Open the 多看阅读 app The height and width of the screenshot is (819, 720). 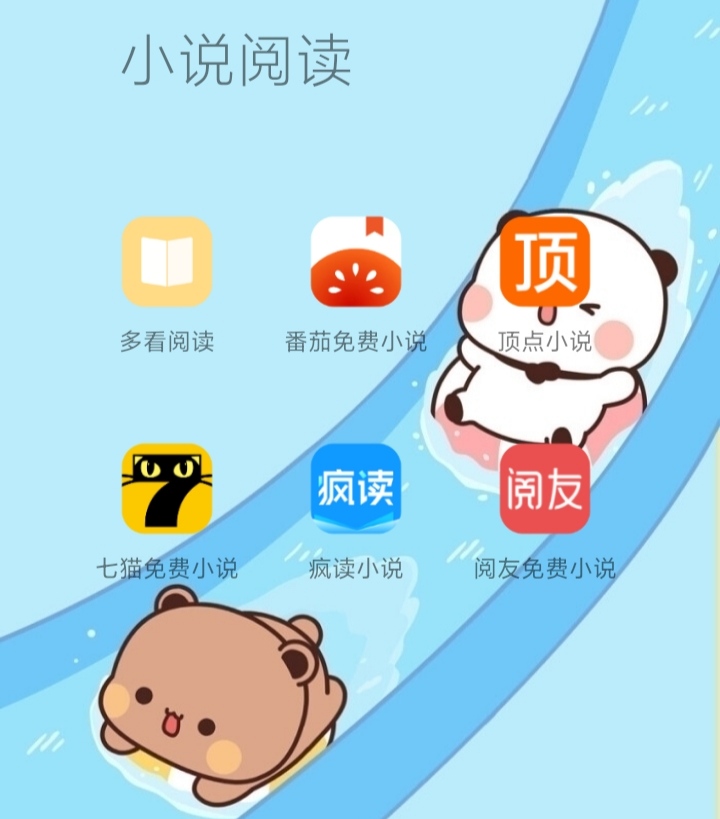tap(167, 261)
